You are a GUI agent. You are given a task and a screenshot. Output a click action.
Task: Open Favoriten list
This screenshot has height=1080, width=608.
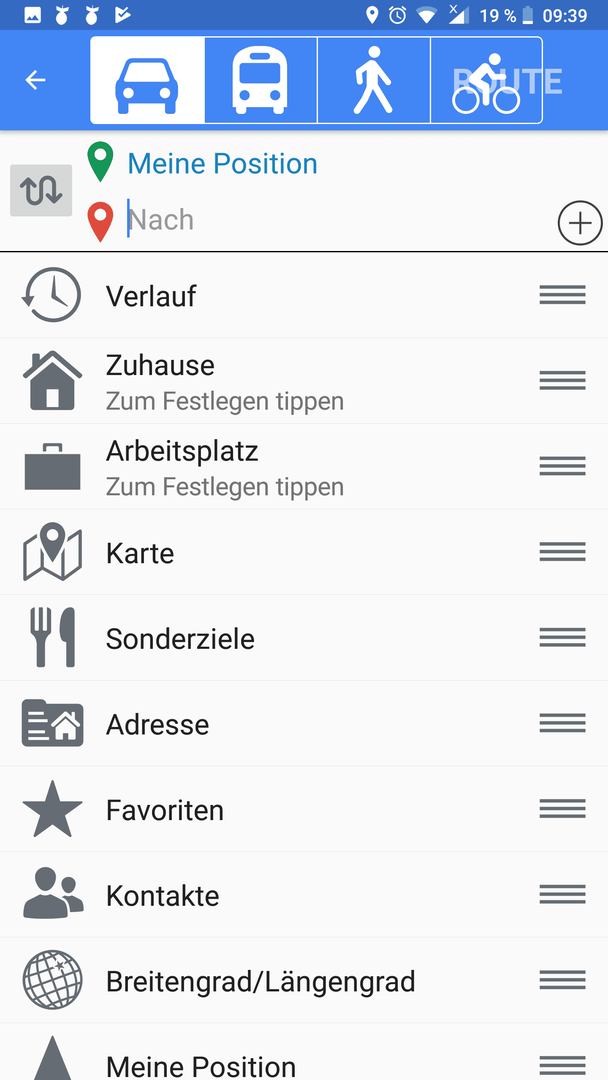[304, 809]
